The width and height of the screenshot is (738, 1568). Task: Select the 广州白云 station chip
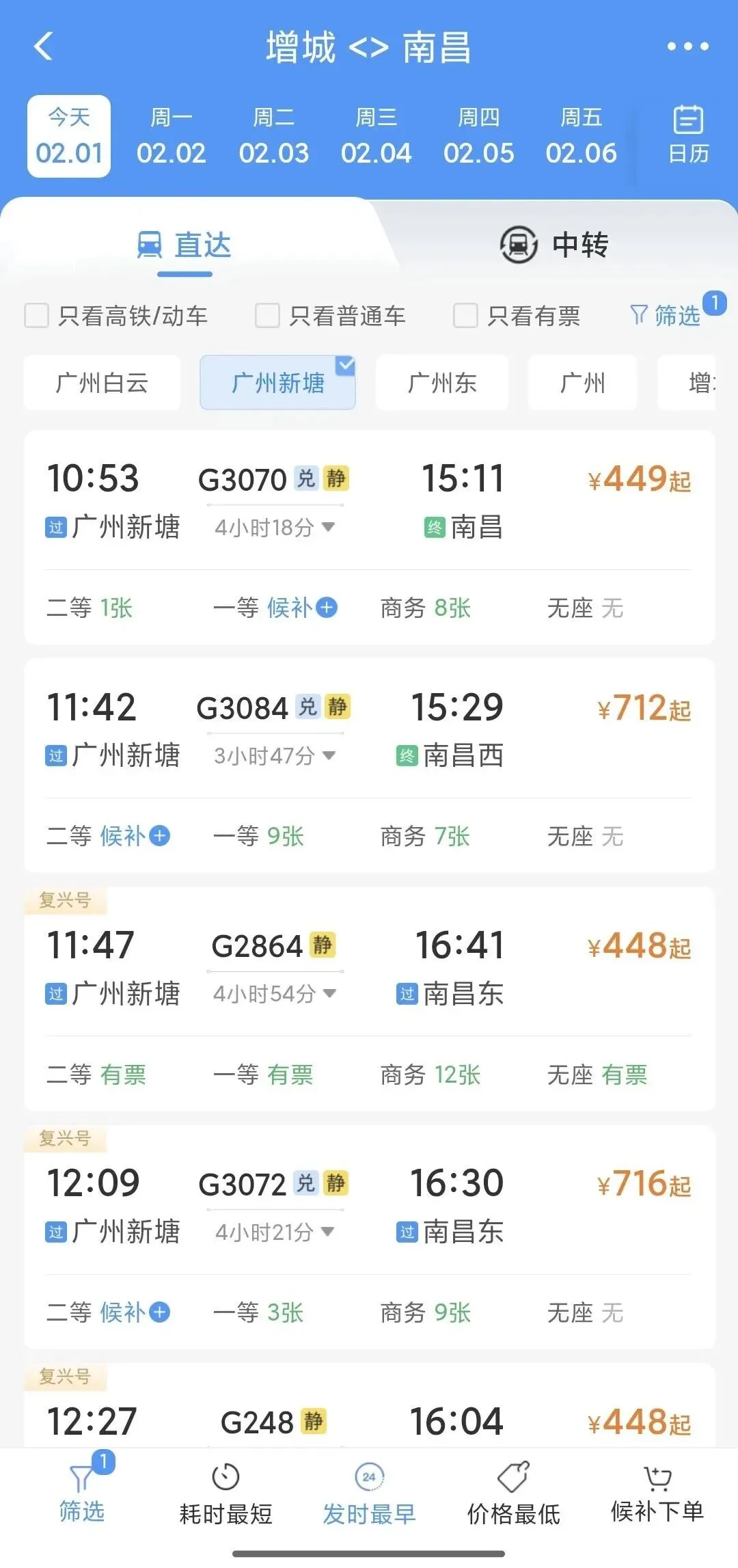click(102, 383)
